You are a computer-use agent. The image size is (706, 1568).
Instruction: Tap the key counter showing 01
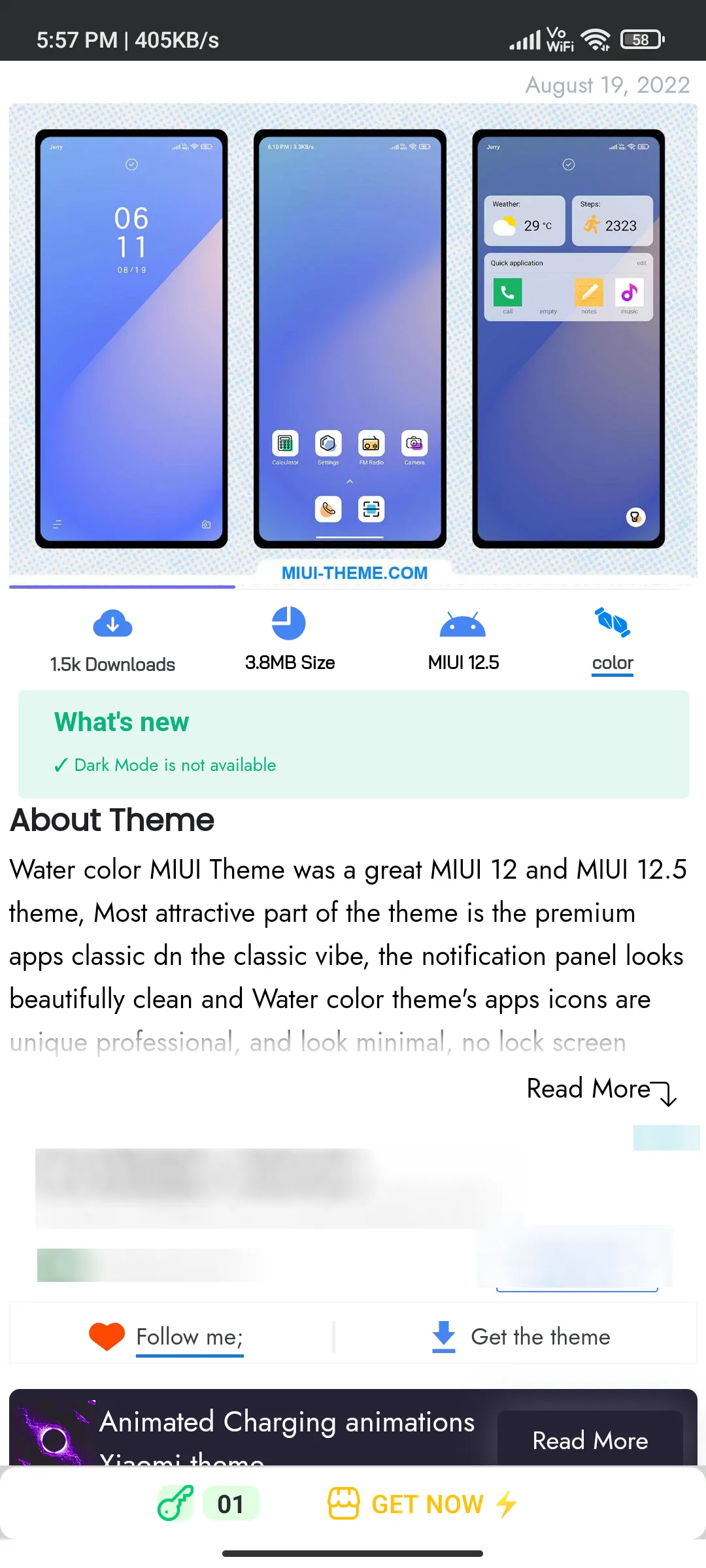209,1504
